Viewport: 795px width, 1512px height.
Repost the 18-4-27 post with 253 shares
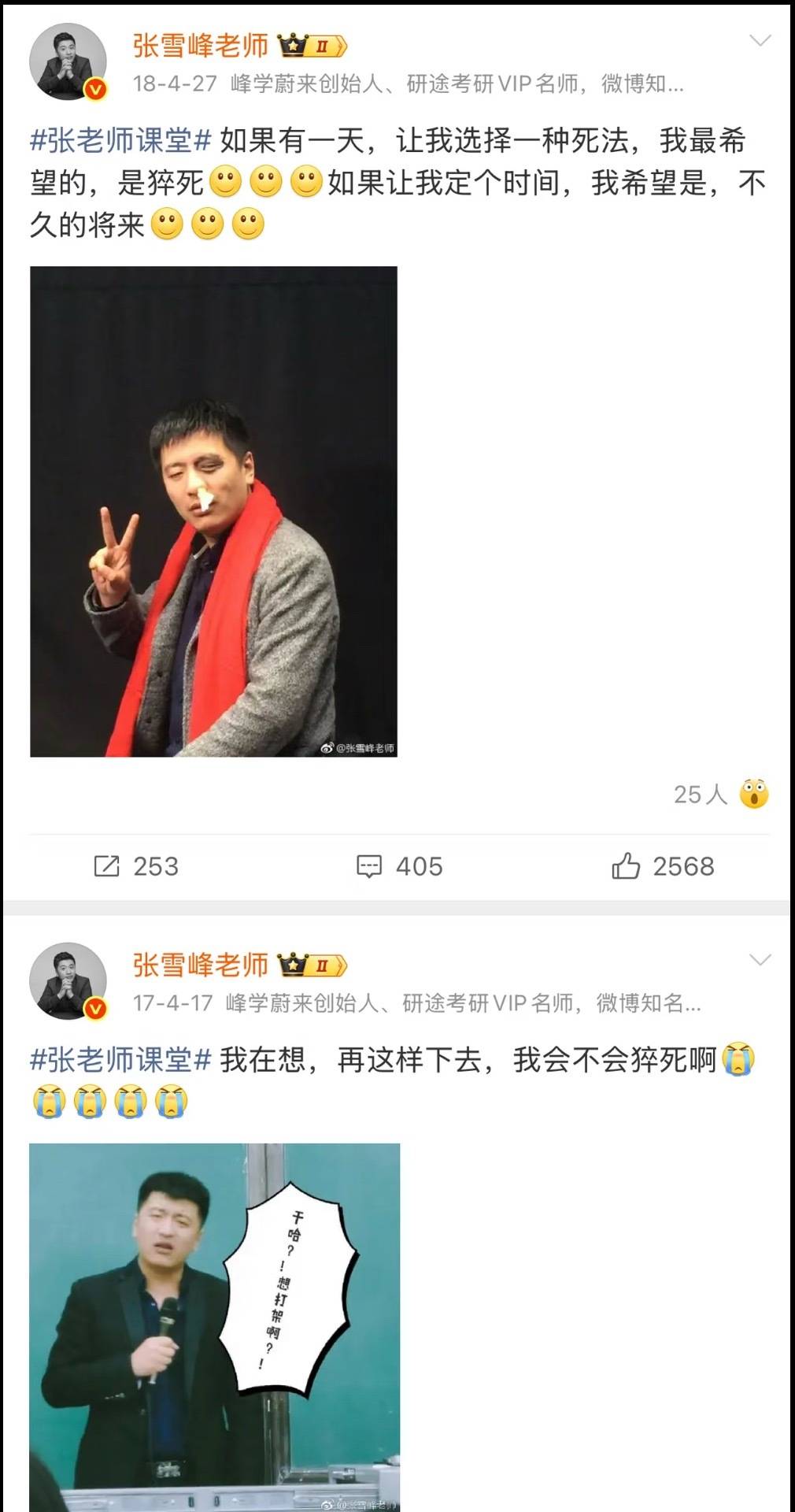(x=136, y=866)
